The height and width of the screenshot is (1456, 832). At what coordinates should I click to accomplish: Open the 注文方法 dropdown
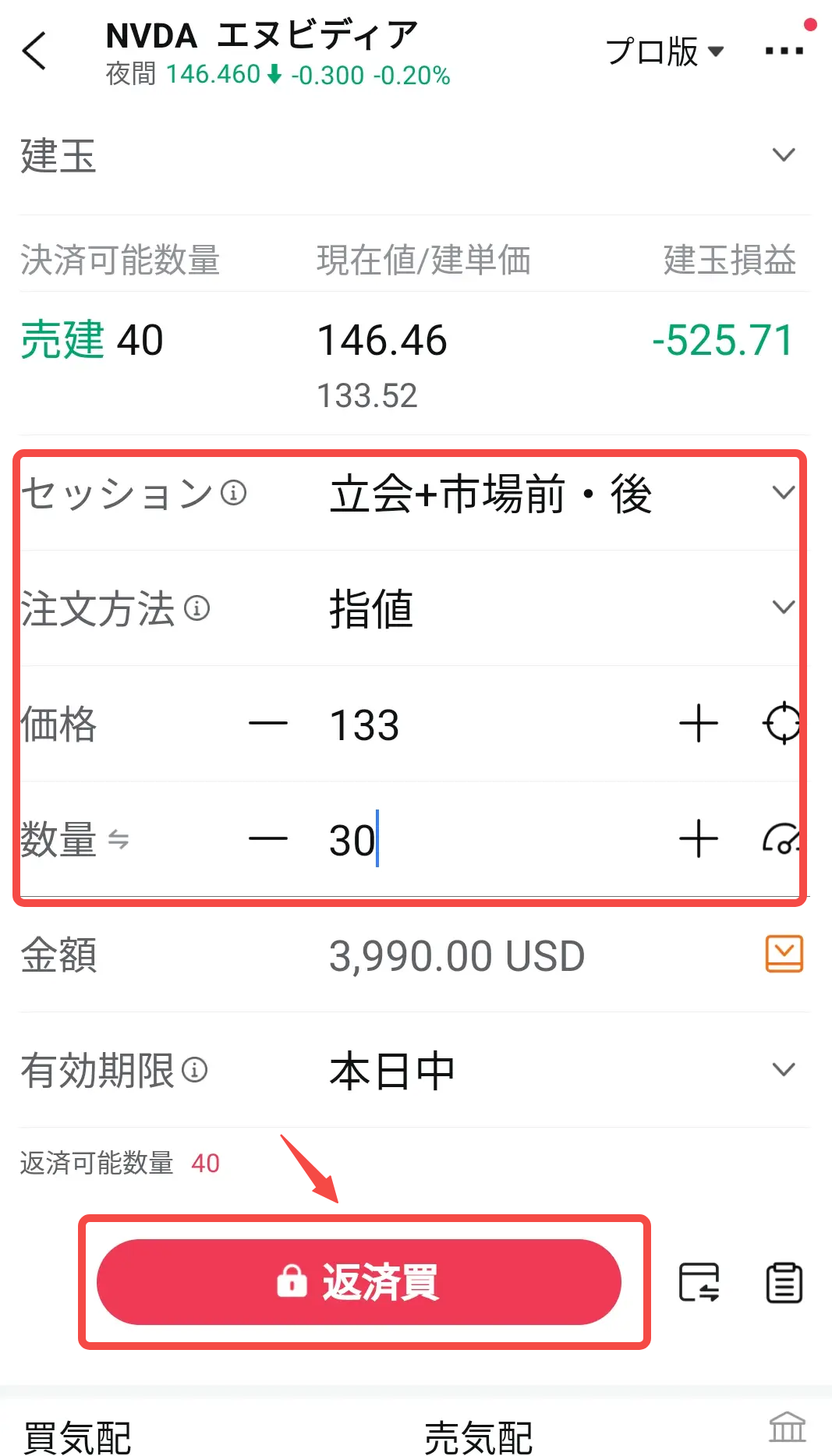coord(782,608)
